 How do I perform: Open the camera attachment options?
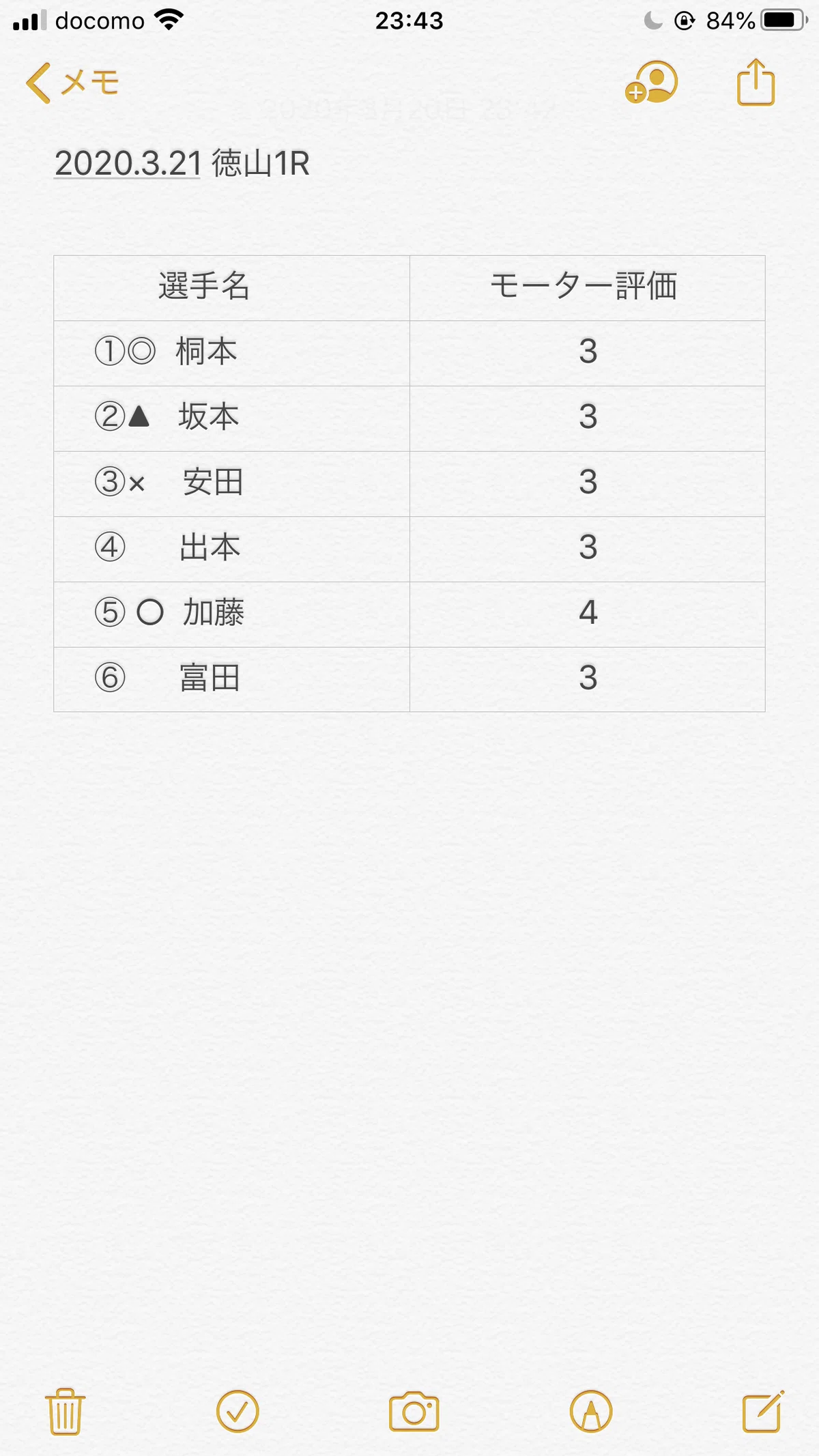(x=414, y=1411)
